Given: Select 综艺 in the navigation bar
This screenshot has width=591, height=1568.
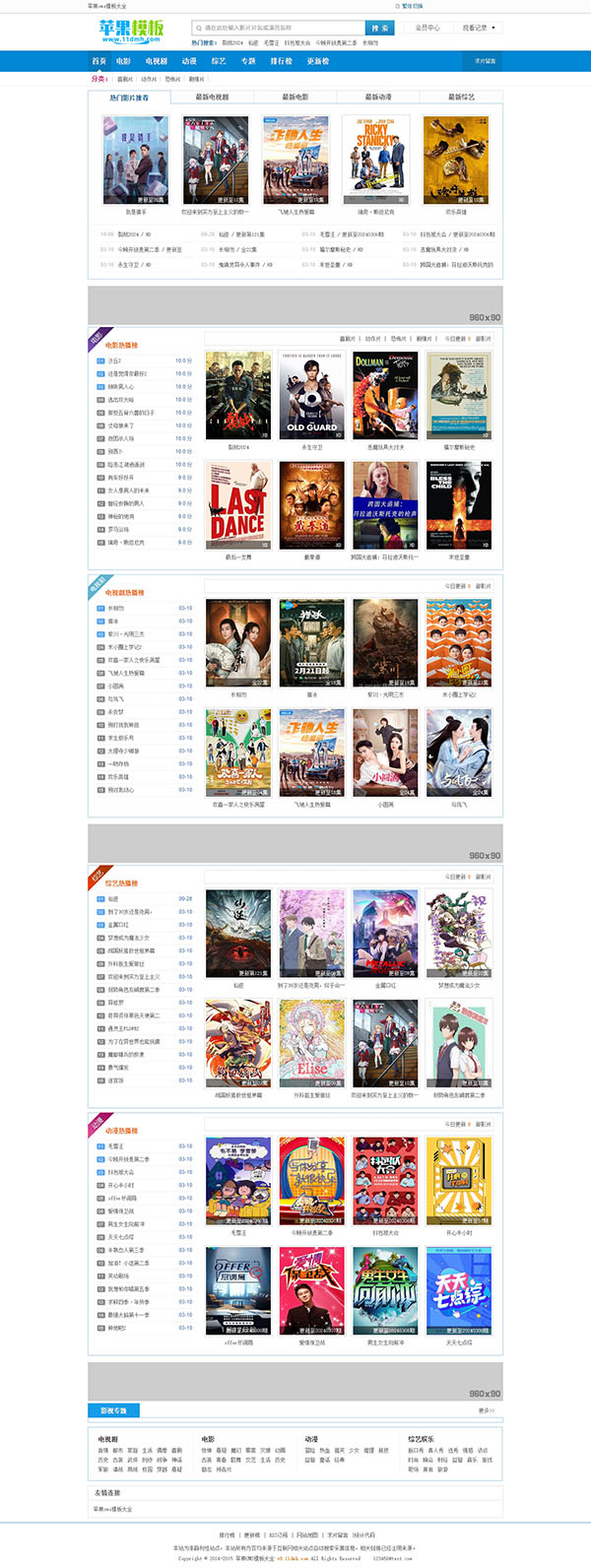Looking at the screenshot, I should pyautogui.click(x=219, y=61).
